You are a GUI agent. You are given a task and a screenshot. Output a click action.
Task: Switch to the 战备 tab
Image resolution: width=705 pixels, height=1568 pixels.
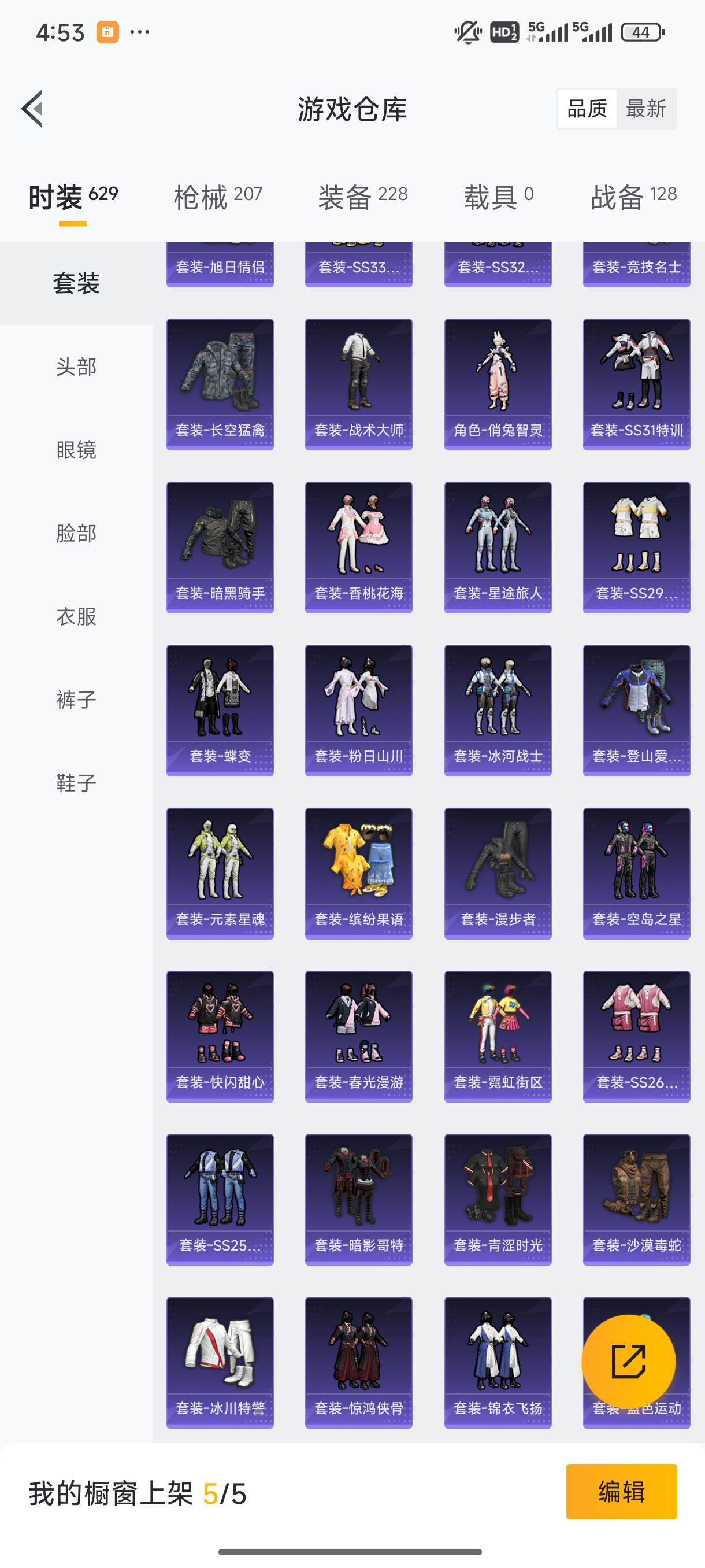coord(633,197)
